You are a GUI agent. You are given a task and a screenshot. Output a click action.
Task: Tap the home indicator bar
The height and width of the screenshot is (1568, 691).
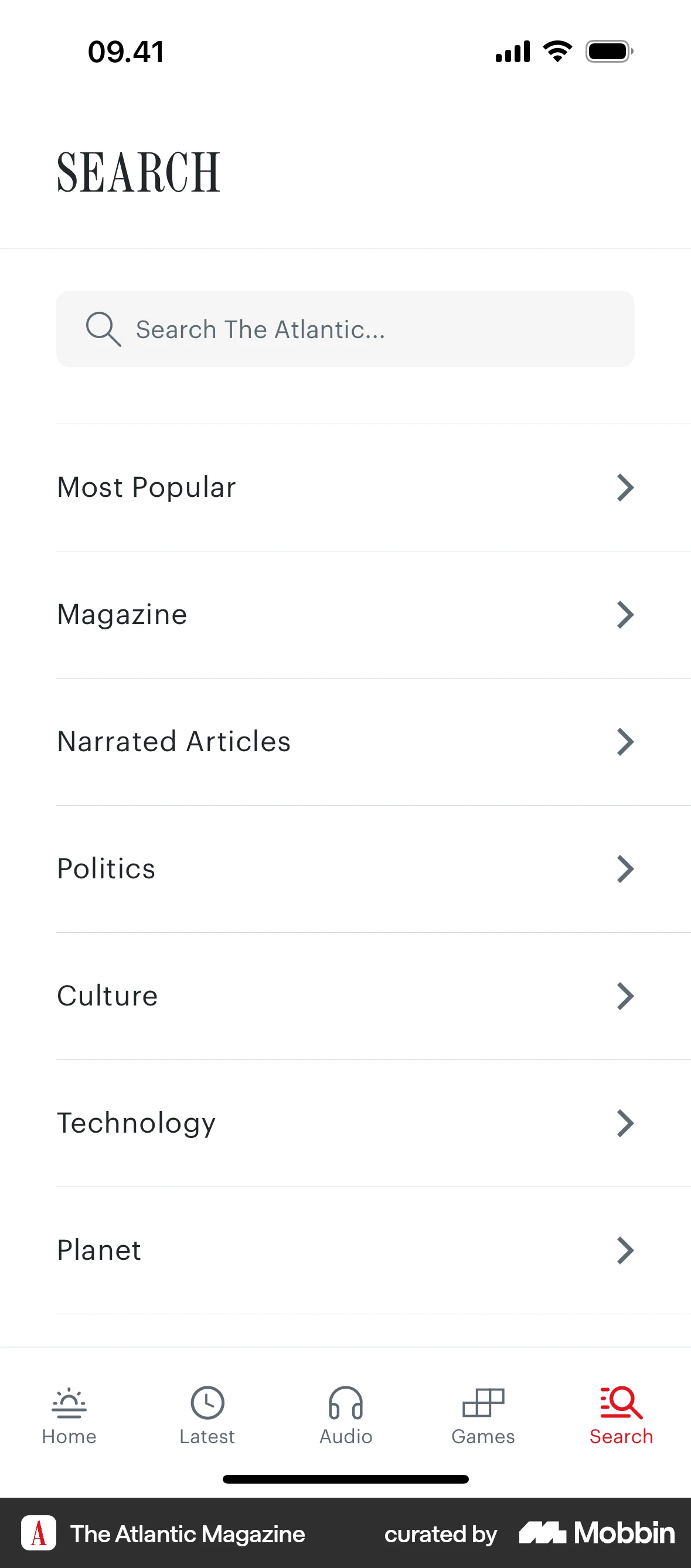[x=345, y=1479]
